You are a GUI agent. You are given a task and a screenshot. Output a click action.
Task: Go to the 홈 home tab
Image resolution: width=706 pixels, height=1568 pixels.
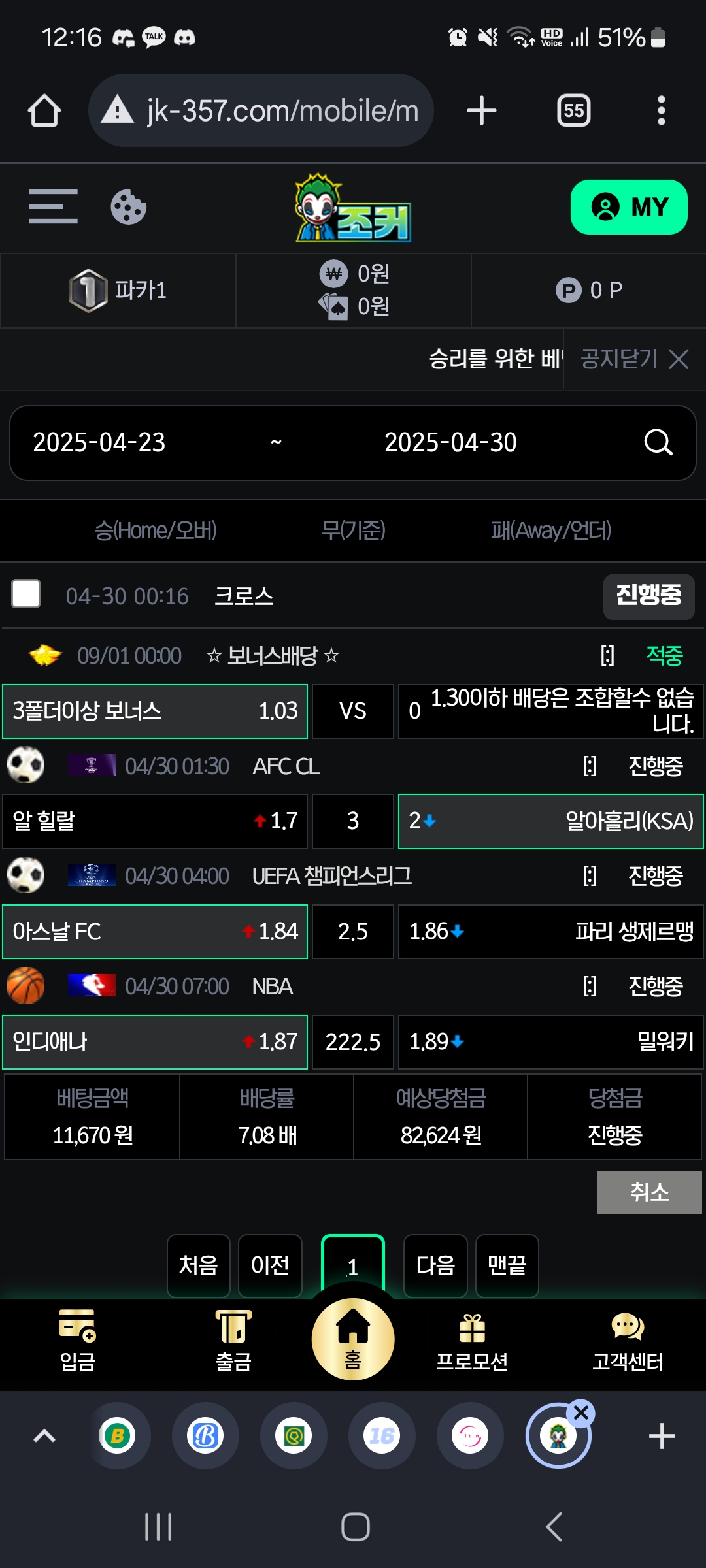353,1339
